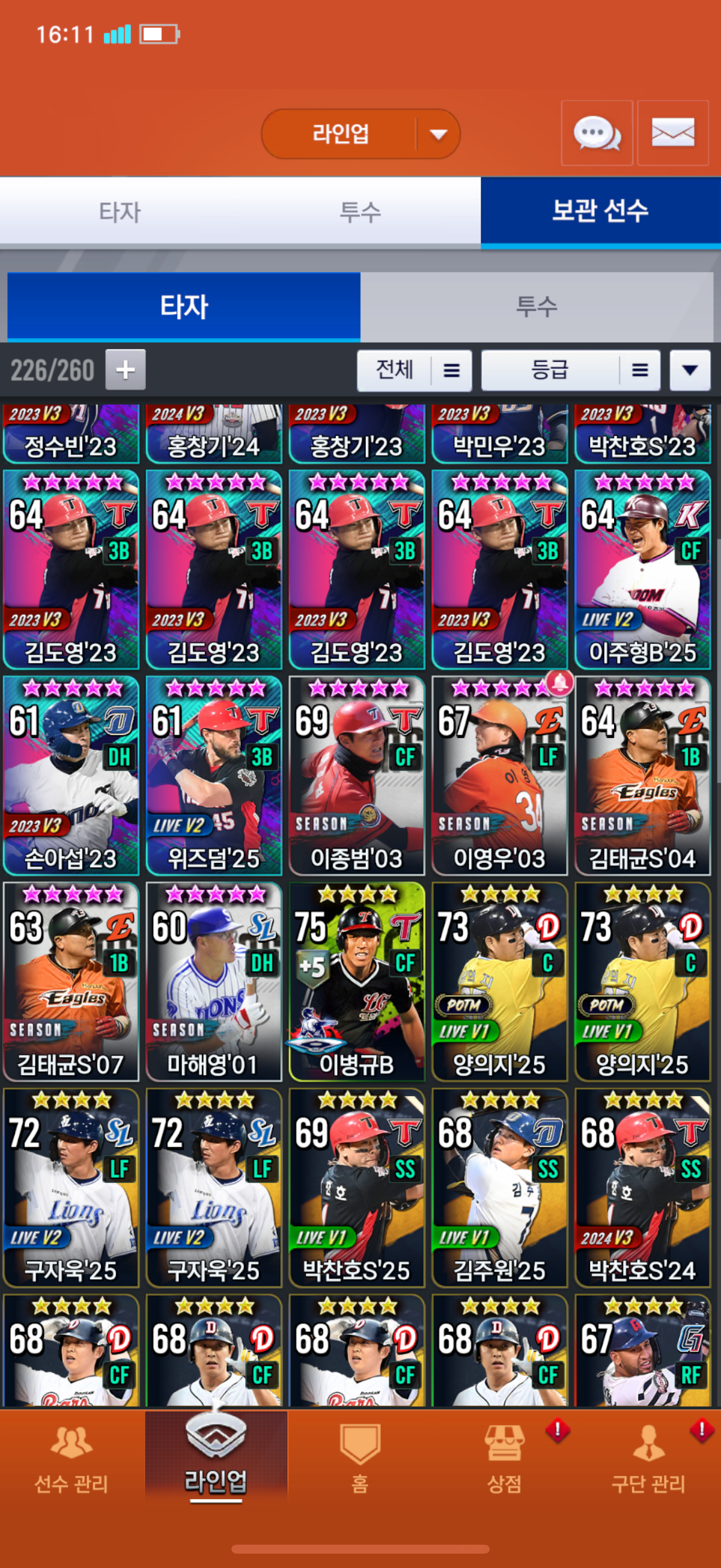Select the 이종범'03 player card
This screenshot has width=721, height=1568.
point(356,775)
